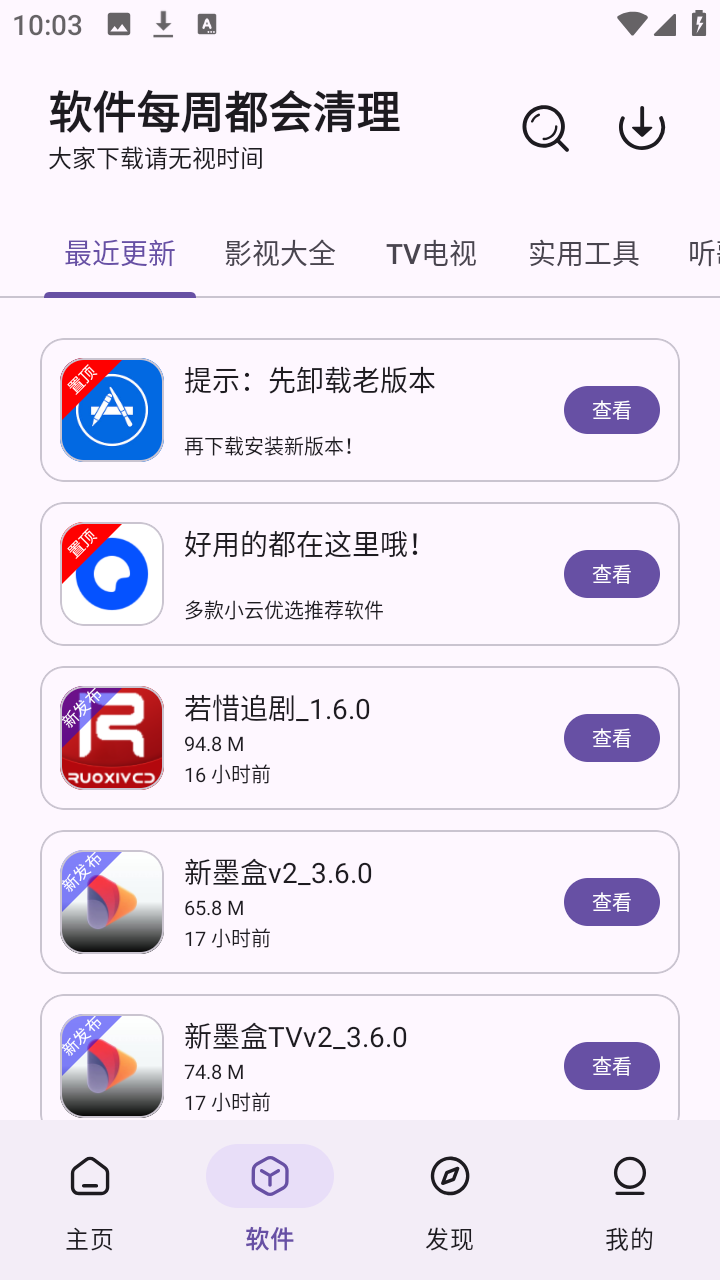This screenshot has height=1280, width=720.
Task: Tap the search magnifier icon in the header
Action: click(x=545, y=129)
